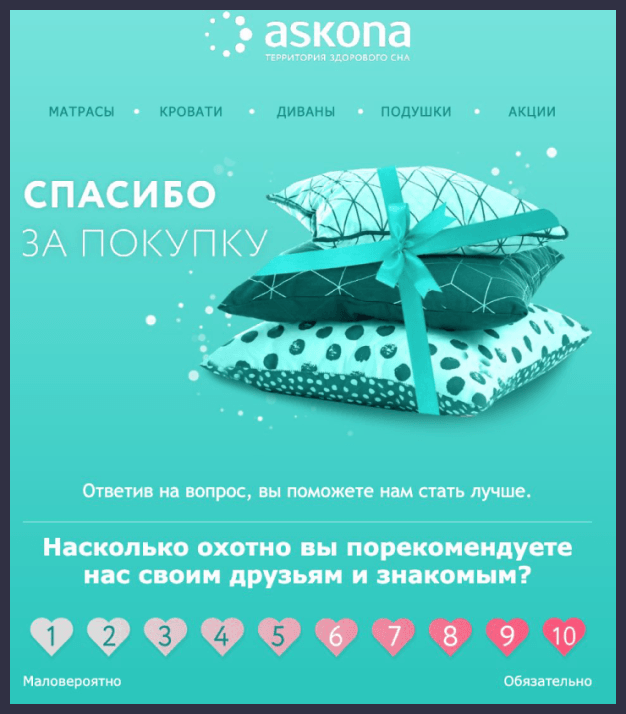Choose heart rating 9
Screen dimensions: 626x714
point(508,635)
